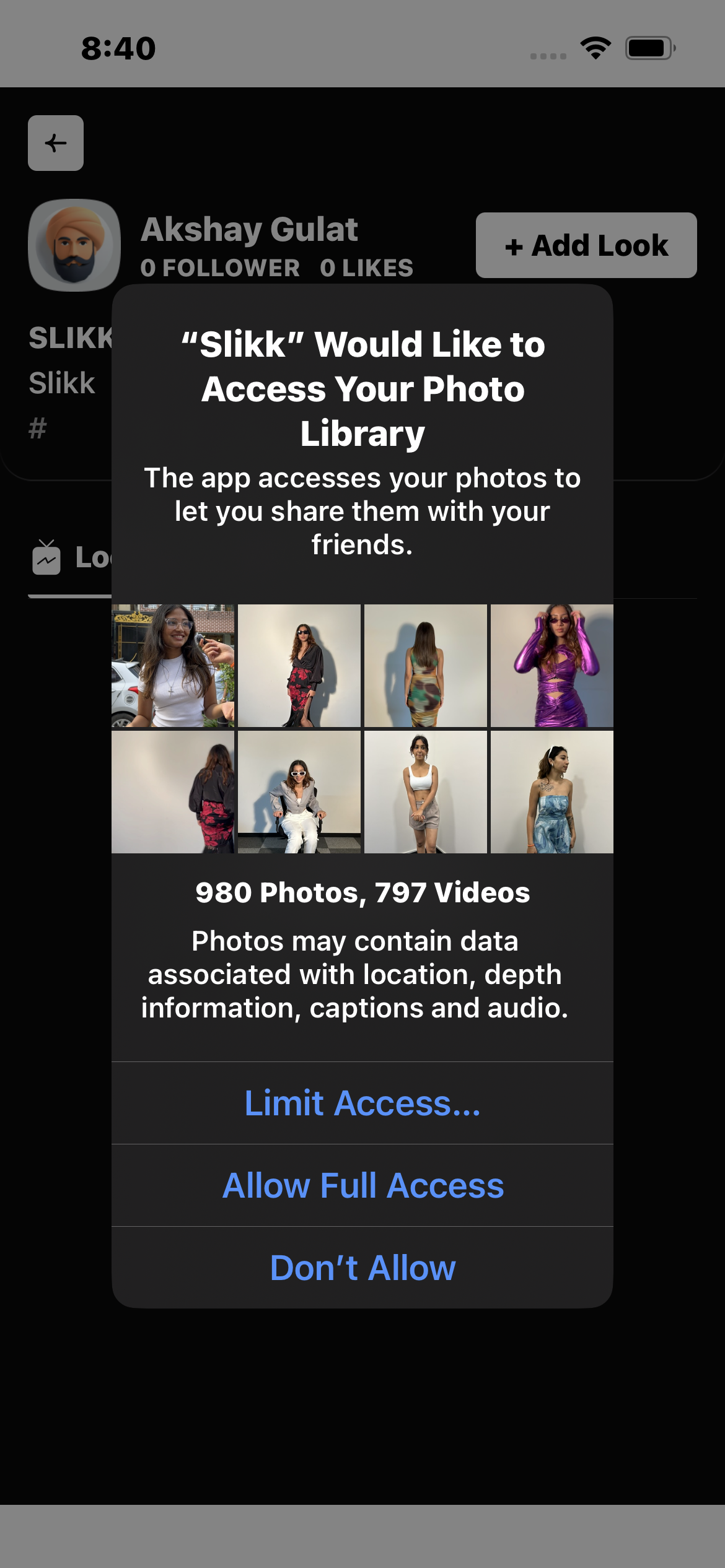This screenshot has width=725, height=1568.
Task: Select Allow Full Access
Action: (362, 1186)
